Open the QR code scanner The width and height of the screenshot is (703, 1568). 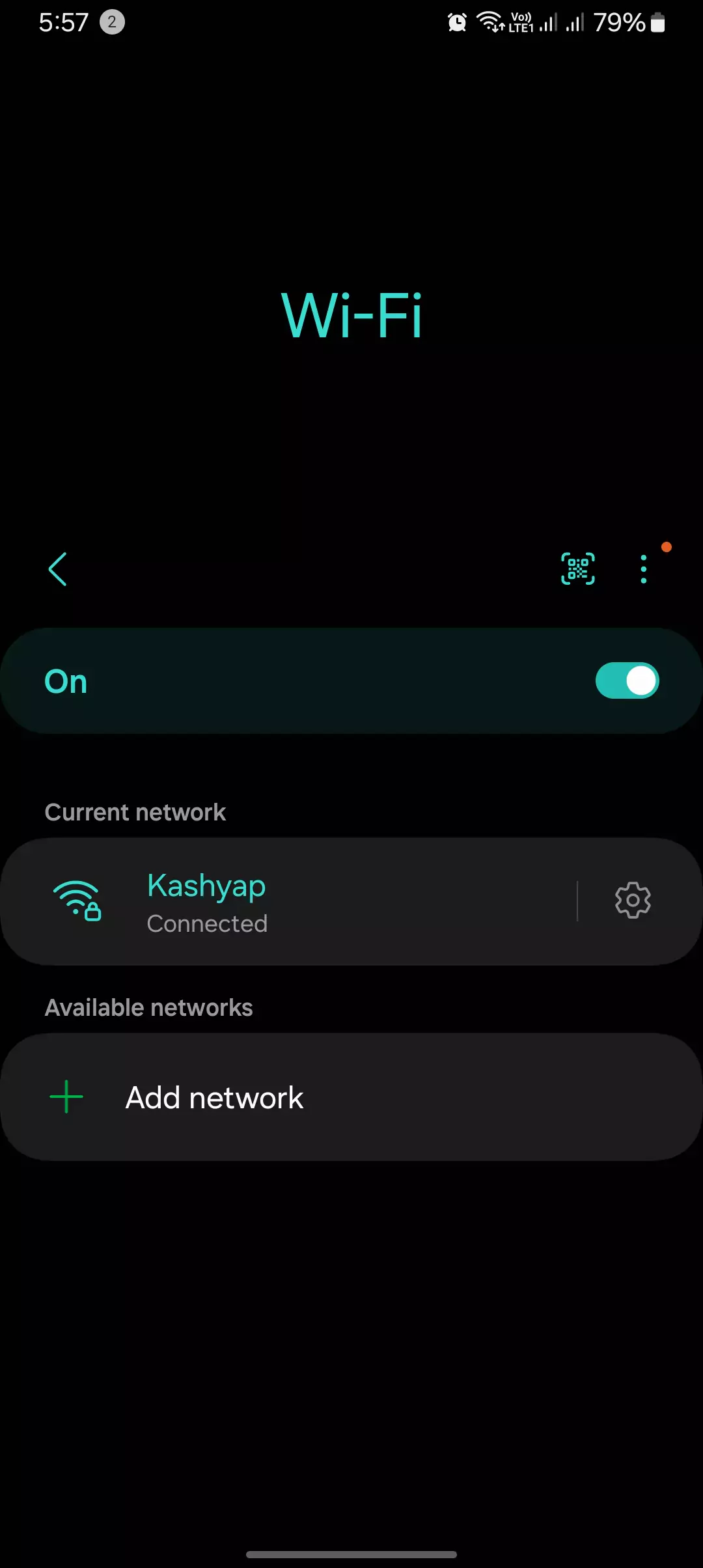coord(577,569)
